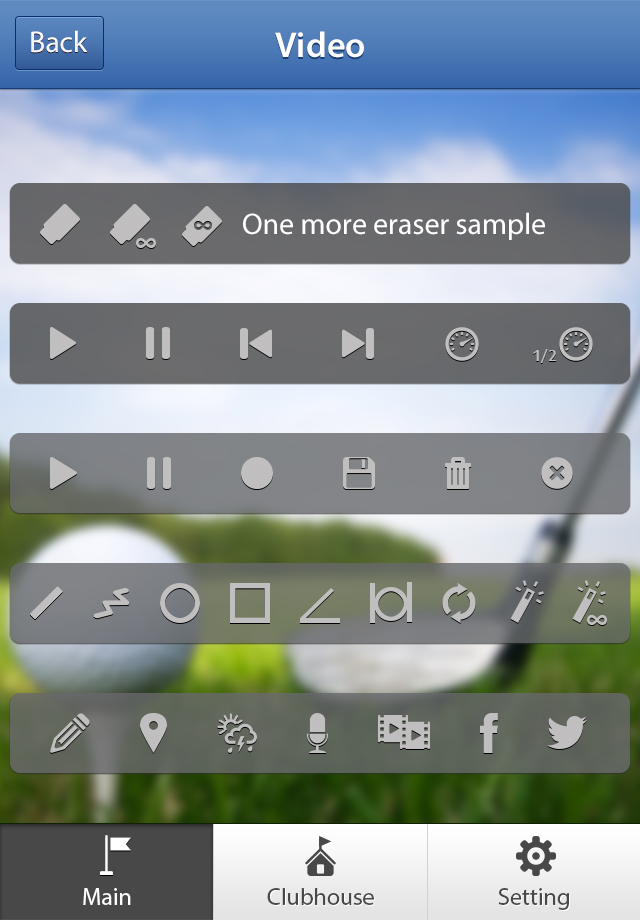Switch to the Clubhouse tab

320,872
